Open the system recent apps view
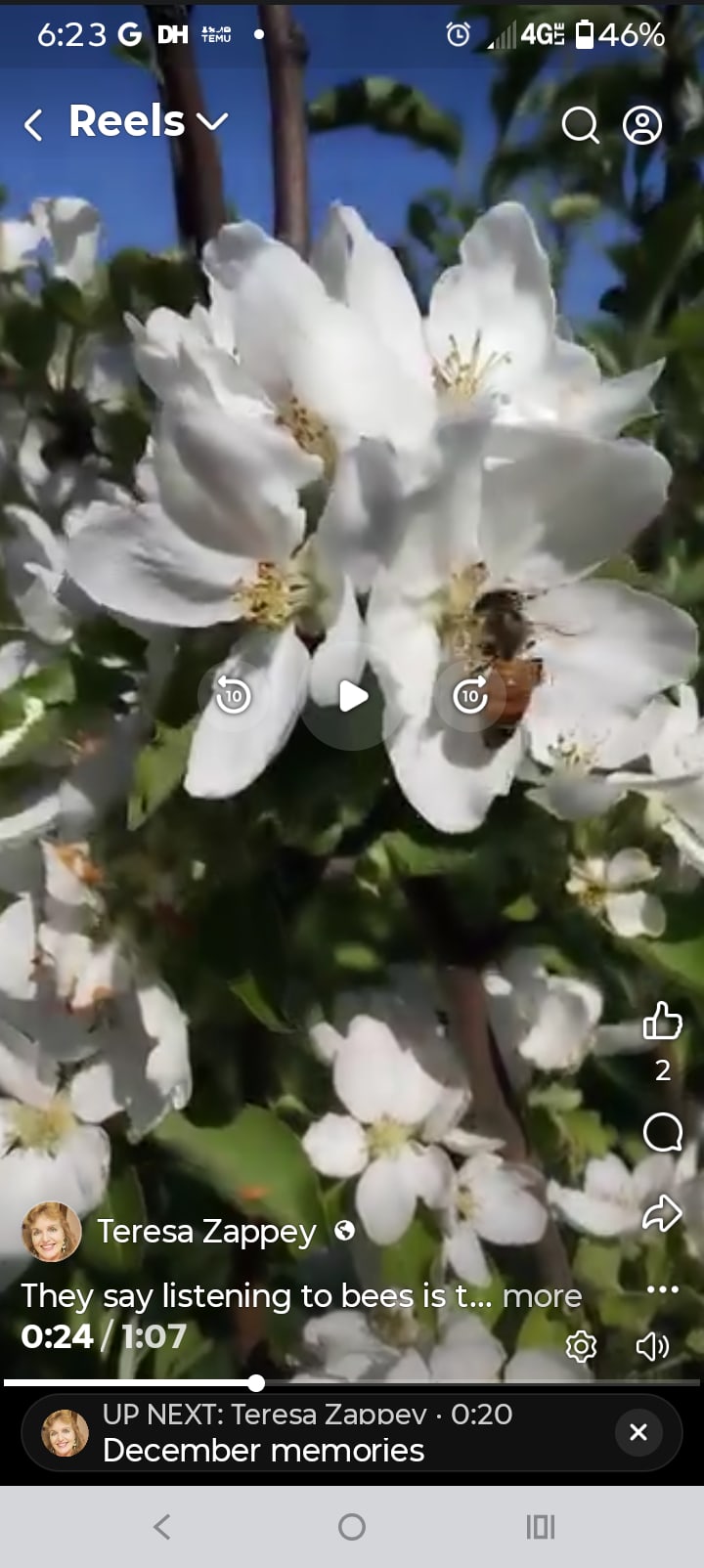Screen dimensions: 704x1568 coord(540,1527)
